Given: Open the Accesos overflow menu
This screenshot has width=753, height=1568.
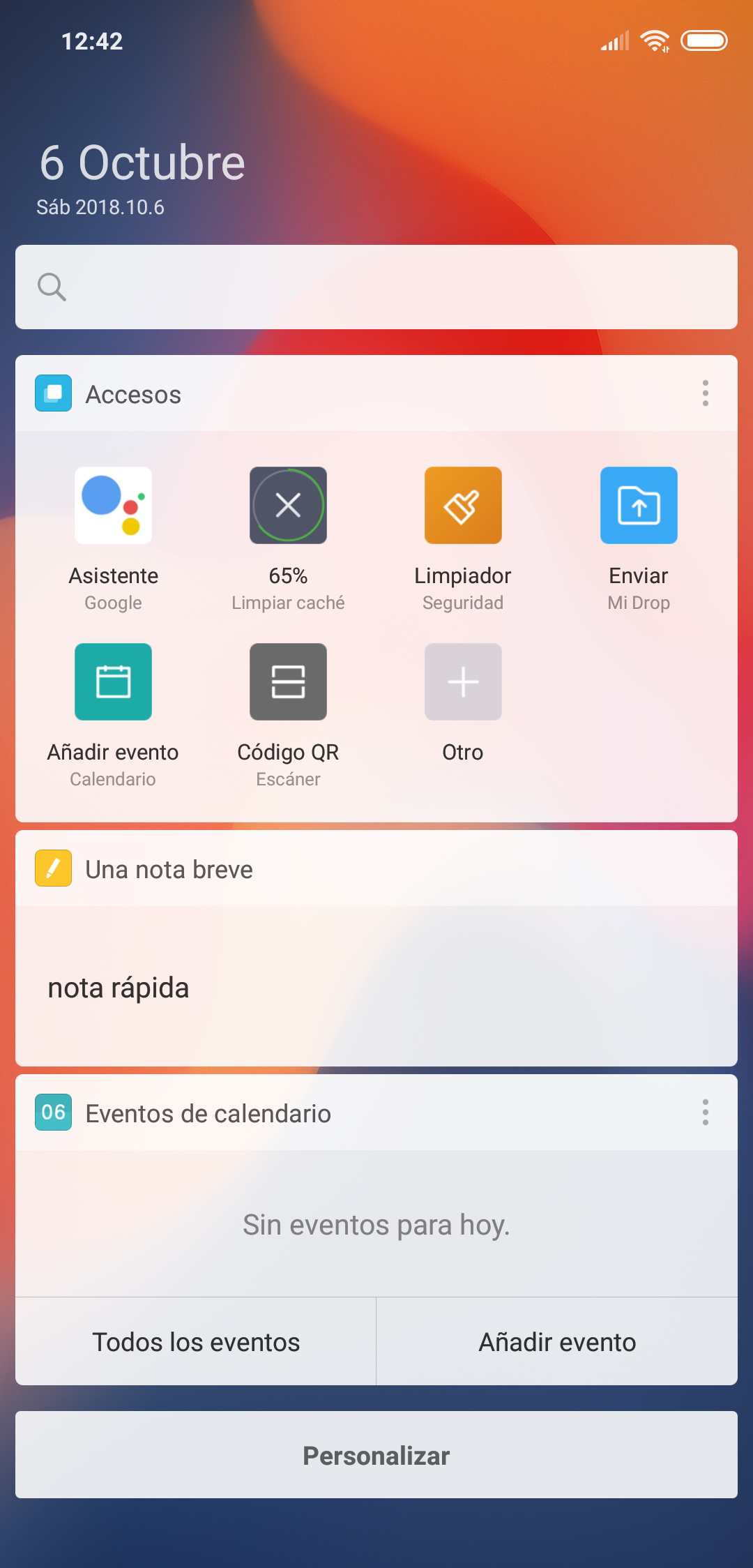Looking at the screenshot, I should pyautogui.click(x=706, y=393).
